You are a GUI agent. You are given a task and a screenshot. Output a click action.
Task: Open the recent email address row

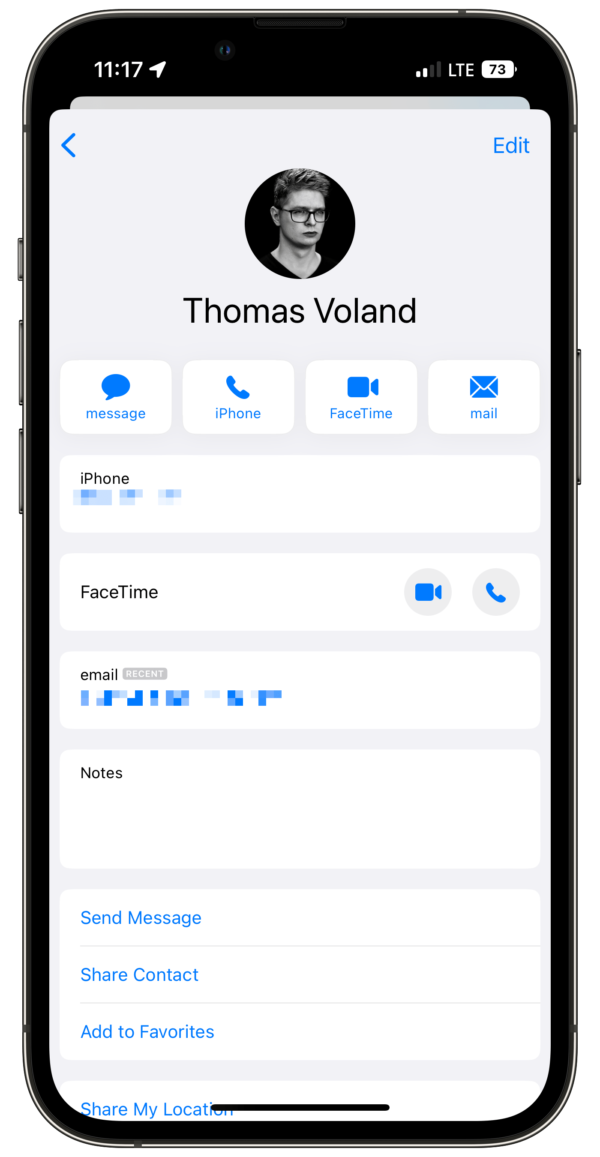[x=300, y=690]
